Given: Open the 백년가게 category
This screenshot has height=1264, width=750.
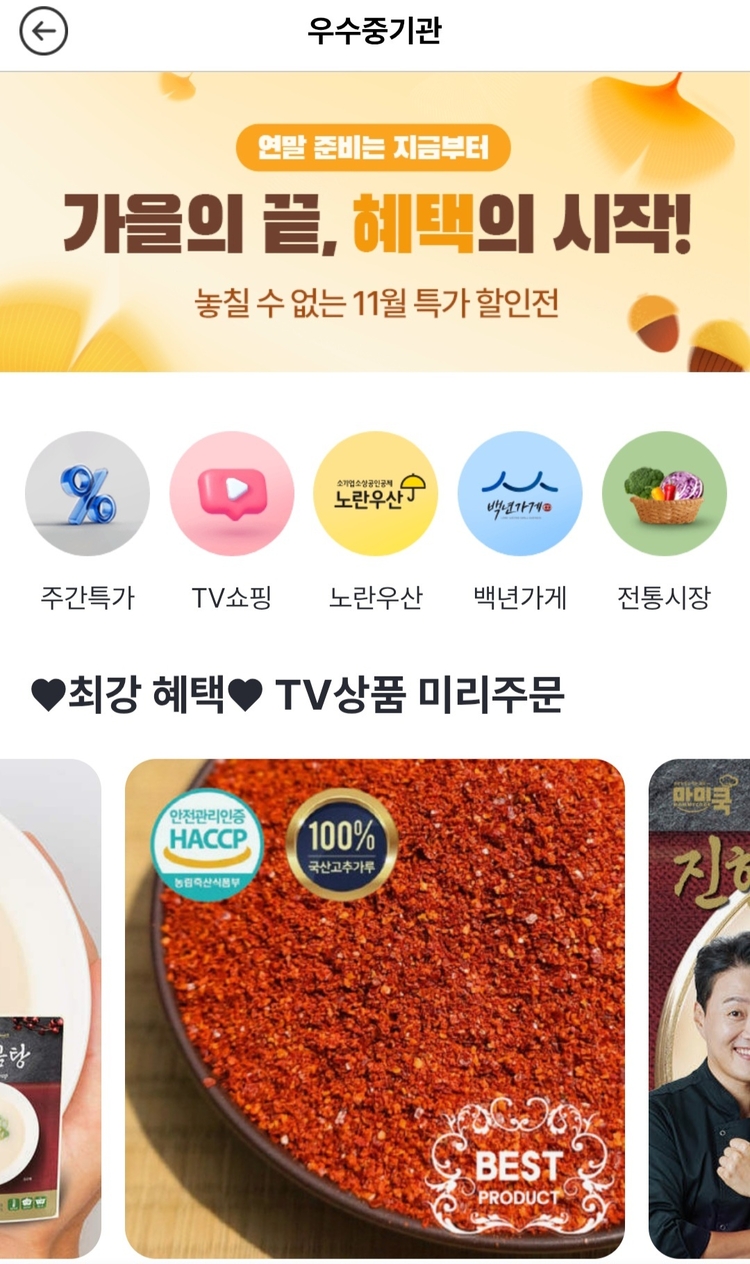Looking at the screenshot, I should 520,494.
